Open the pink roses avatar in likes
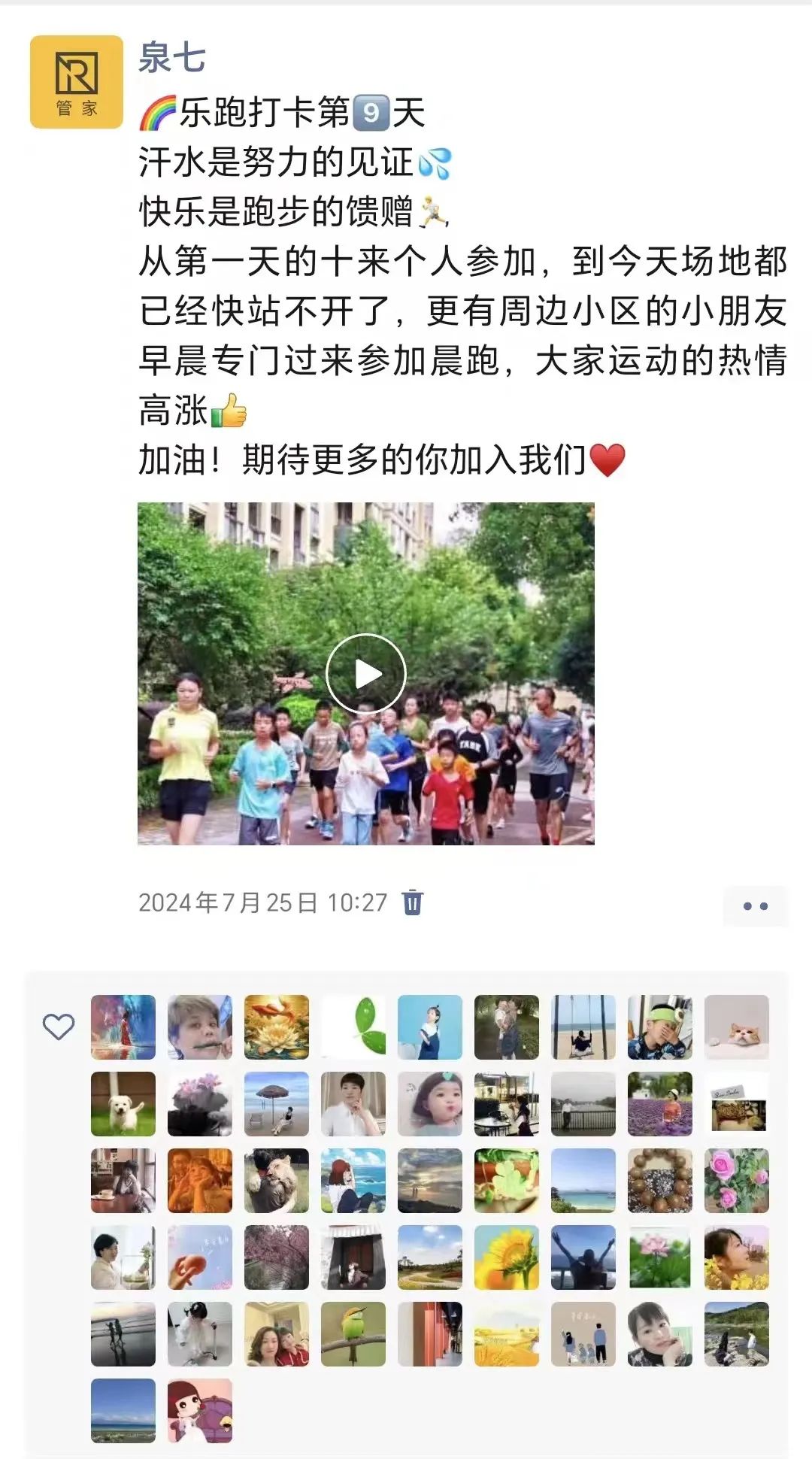812x1459 pixels. (737, 1181)
